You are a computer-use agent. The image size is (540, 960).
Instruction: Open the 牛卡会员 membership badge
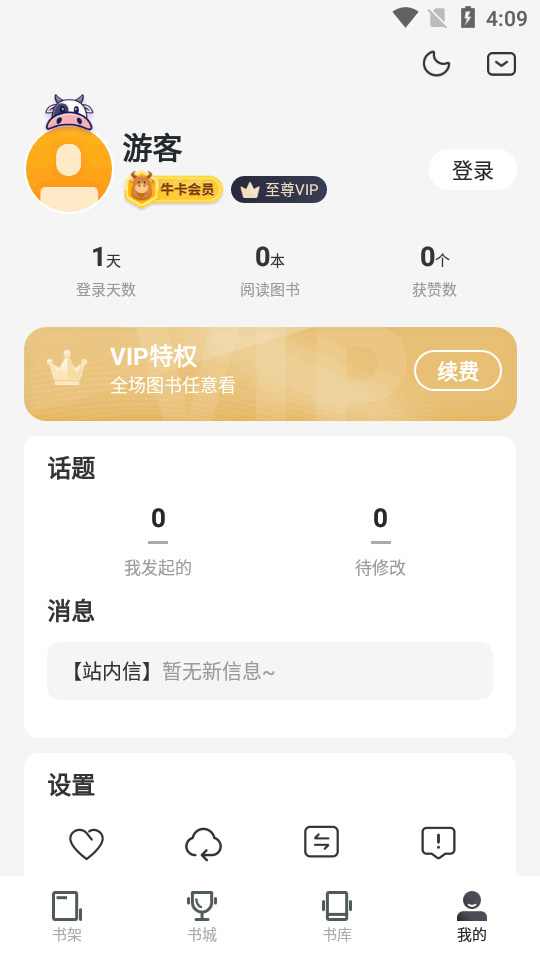(173, 189)
